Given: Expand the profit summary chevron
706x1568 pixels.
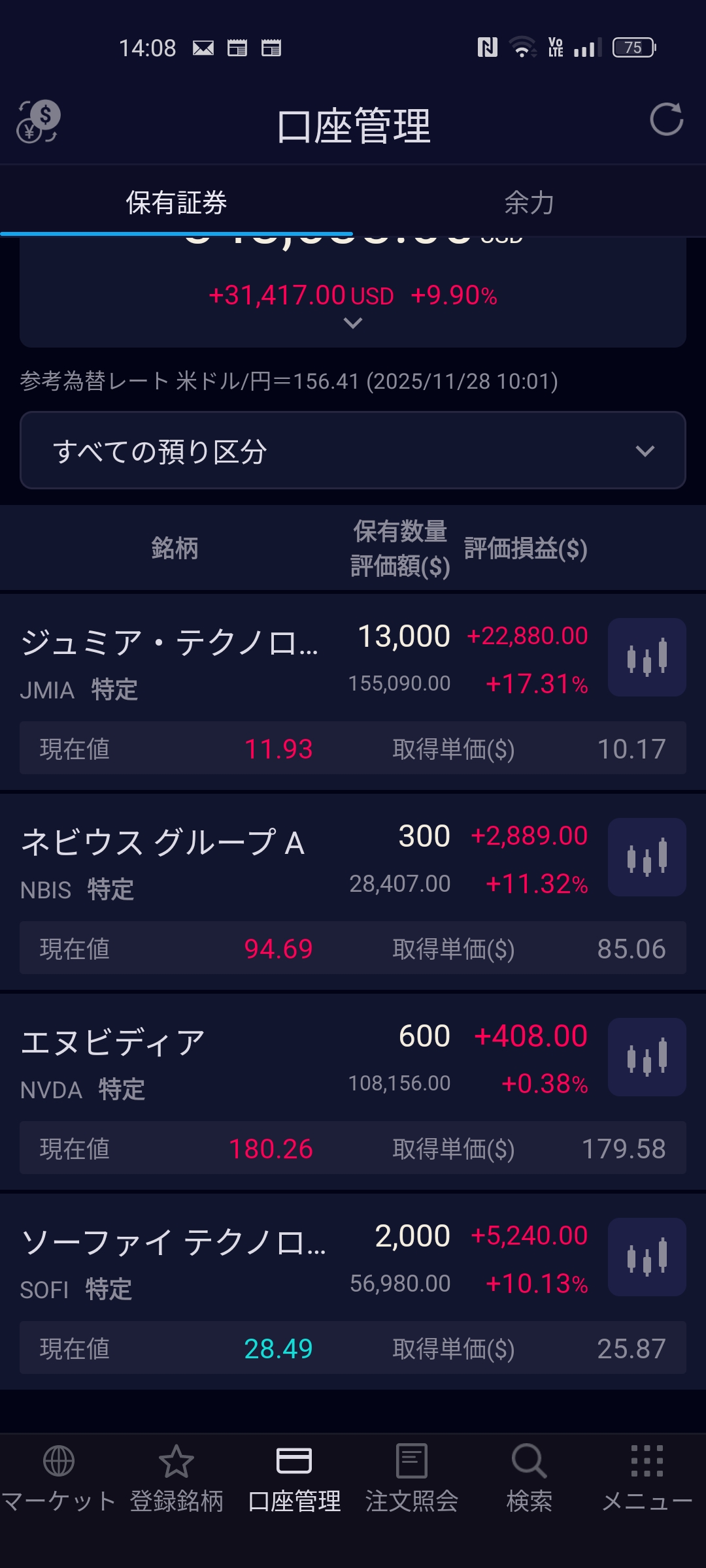Looking at the screenshot, I should point(353,323).
